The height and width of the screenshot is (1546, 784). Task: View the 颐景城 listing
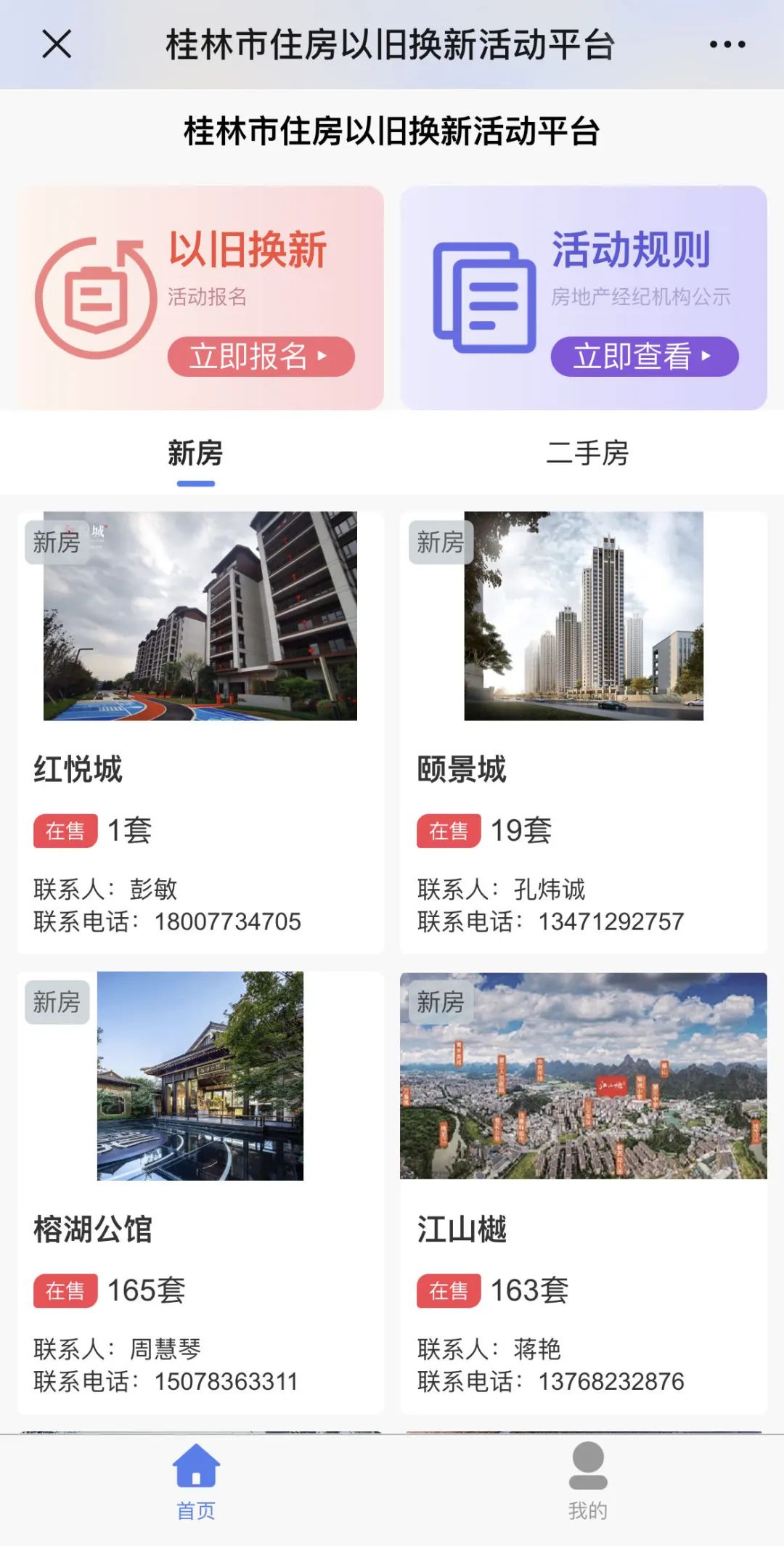584,732
